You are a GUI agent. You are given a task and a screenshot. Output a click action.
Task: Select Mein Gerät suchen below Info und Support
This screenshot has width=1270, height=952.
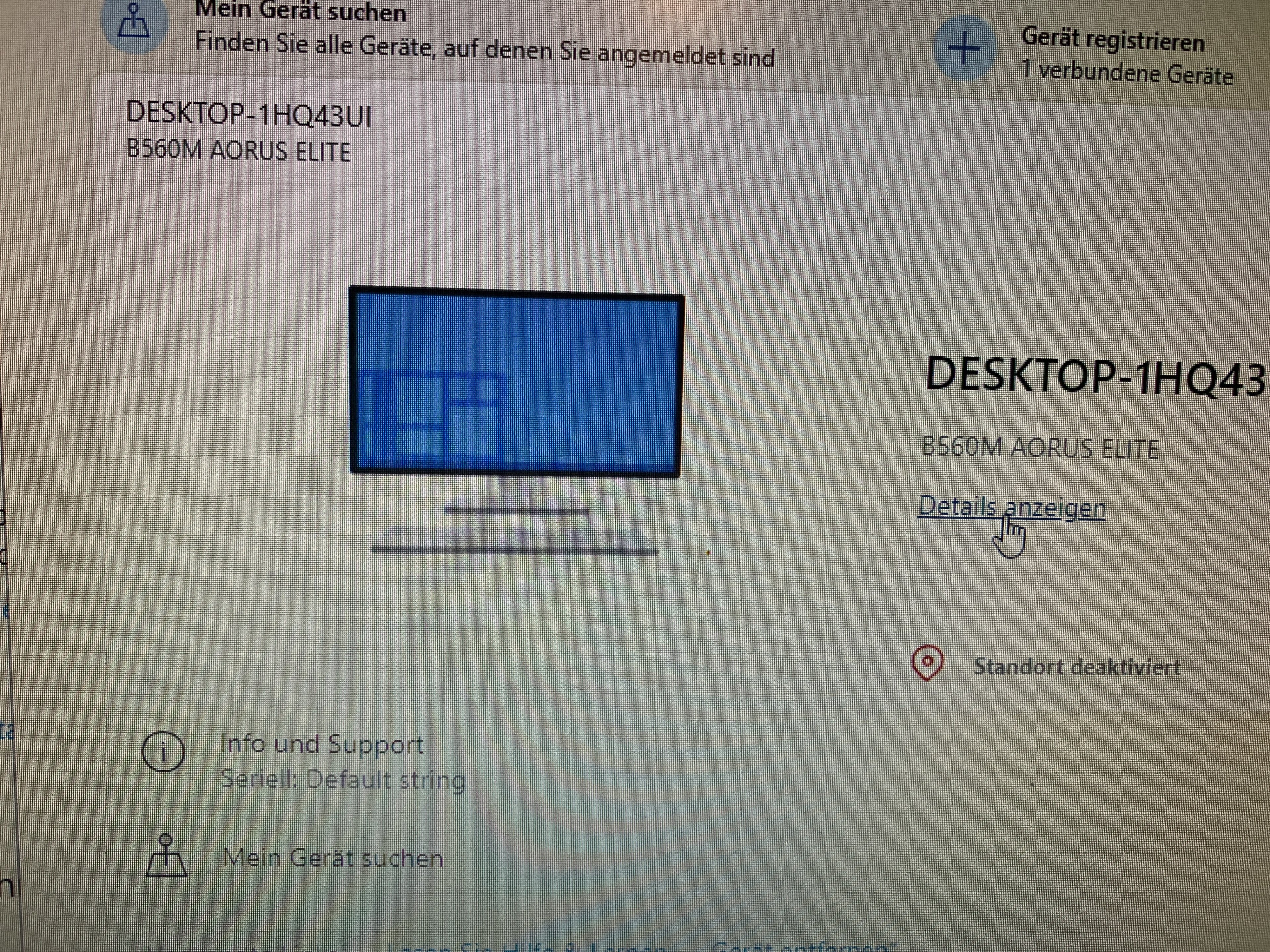tap(333, 859)
